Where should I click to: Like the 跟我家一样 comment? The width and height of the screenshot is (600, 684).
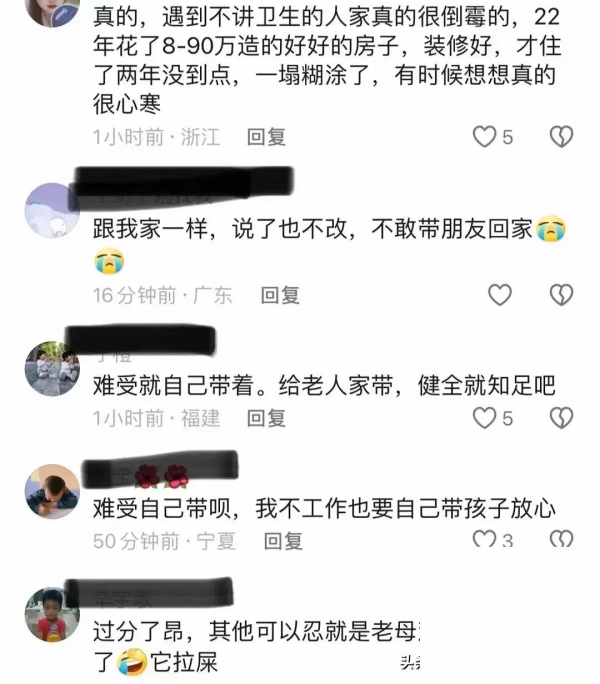coord(499,295)
